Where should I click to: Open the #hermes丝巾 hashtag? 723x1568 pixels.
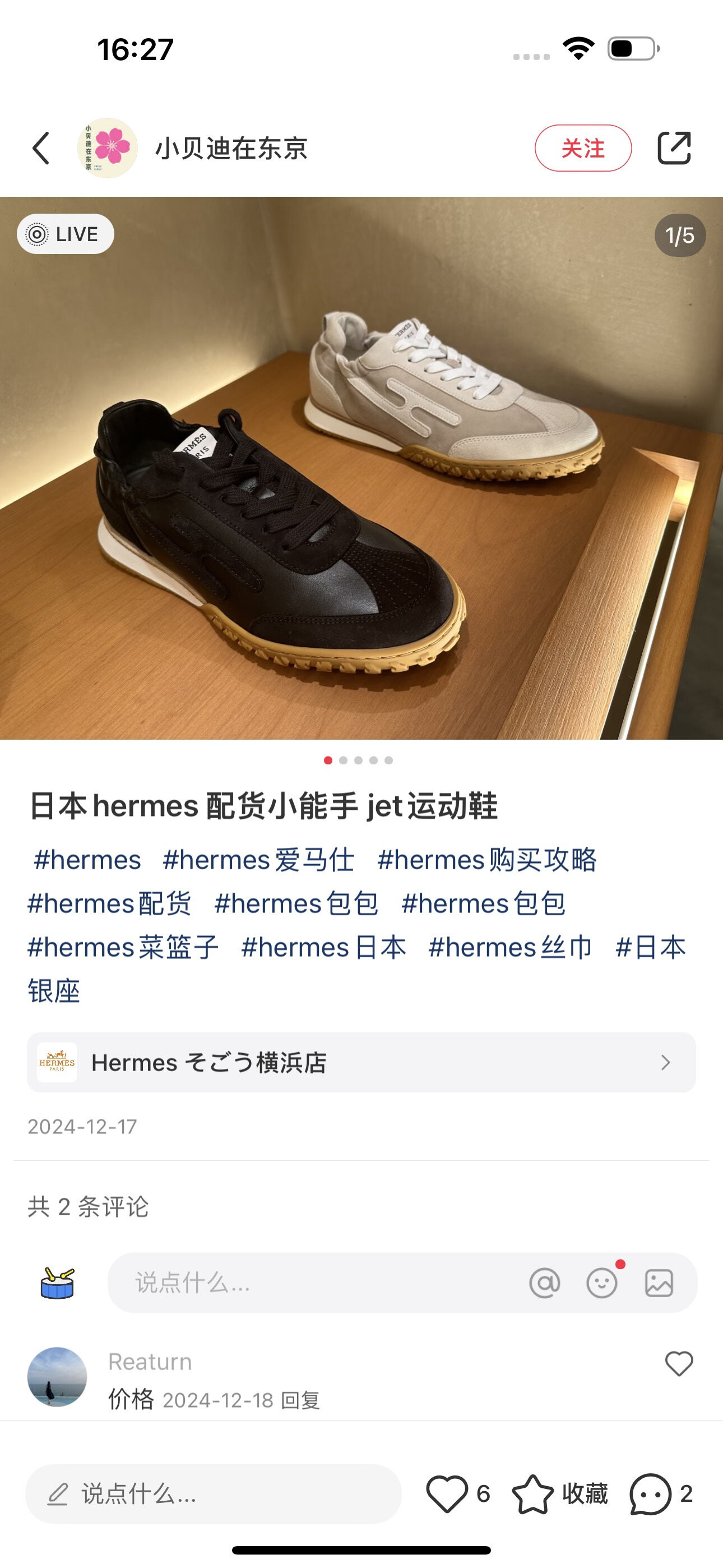tap(510, 948)
